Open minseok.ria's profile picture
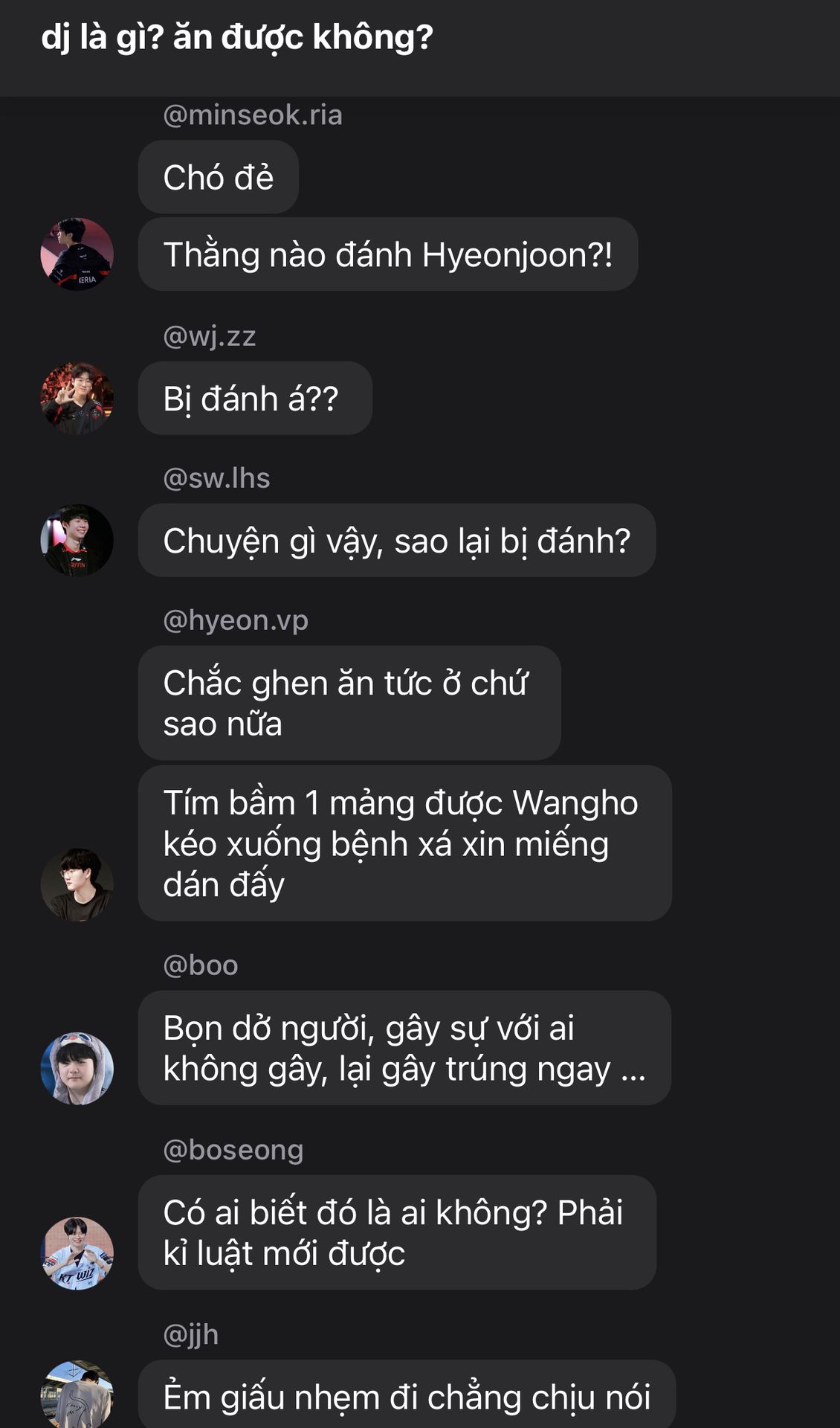Viewport: 840px width, 1428px height. [77, 254]
